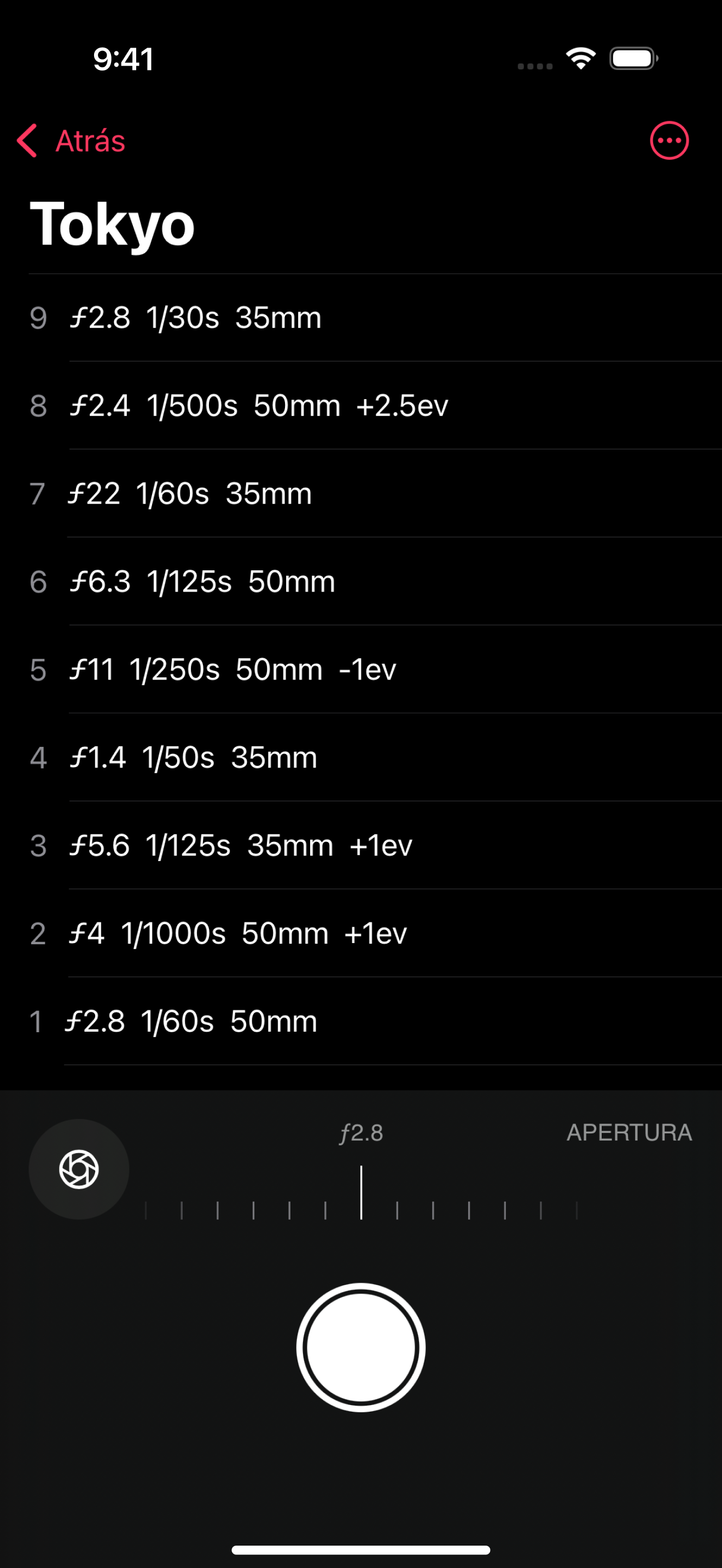Select shot 7 with ƒ22 1/60s 35mm
The width and height of the screenshot is (722, 1568).
361,494
